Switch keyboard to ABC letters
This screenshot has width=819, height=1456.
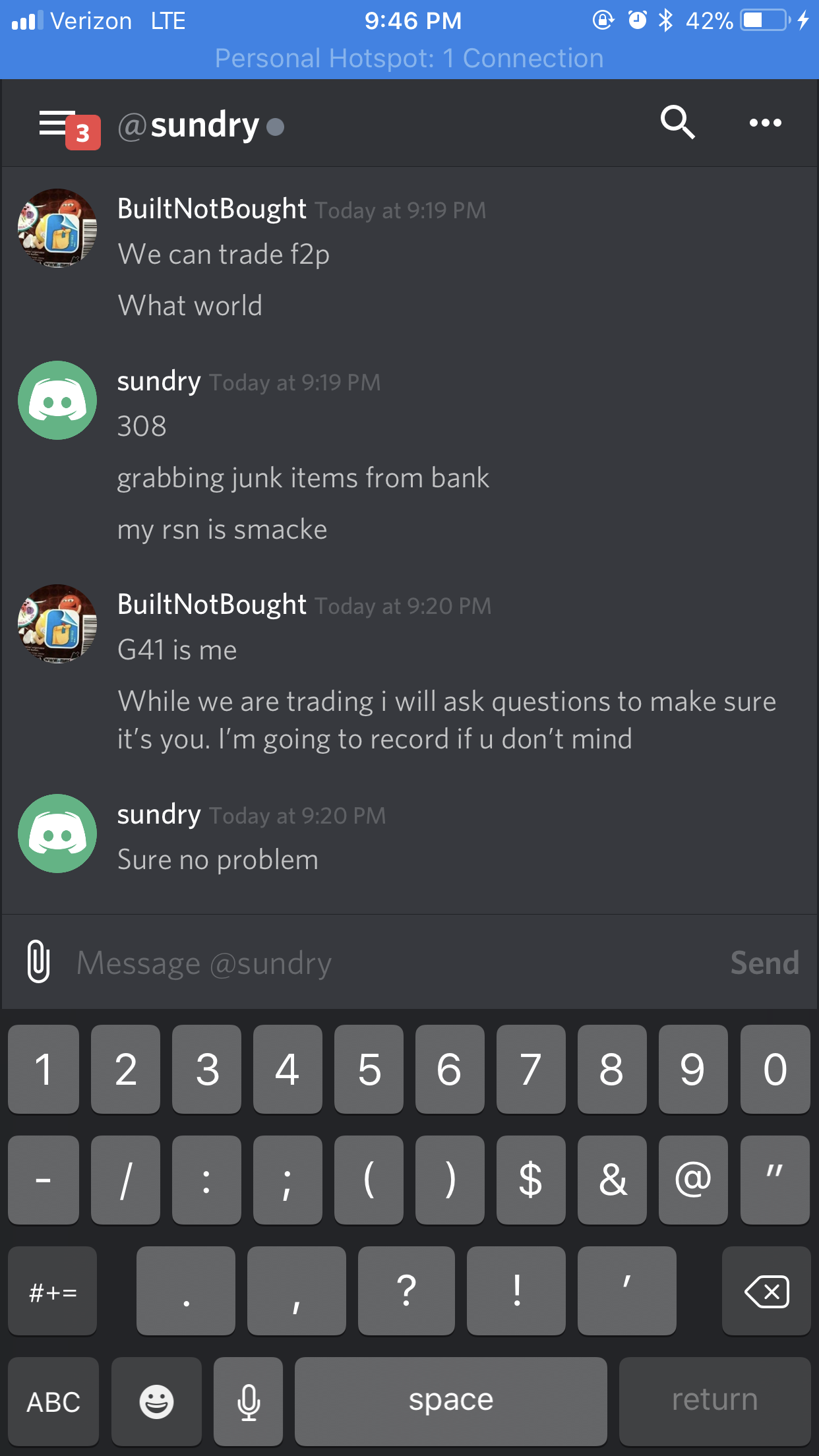[x=53, y=1401]
